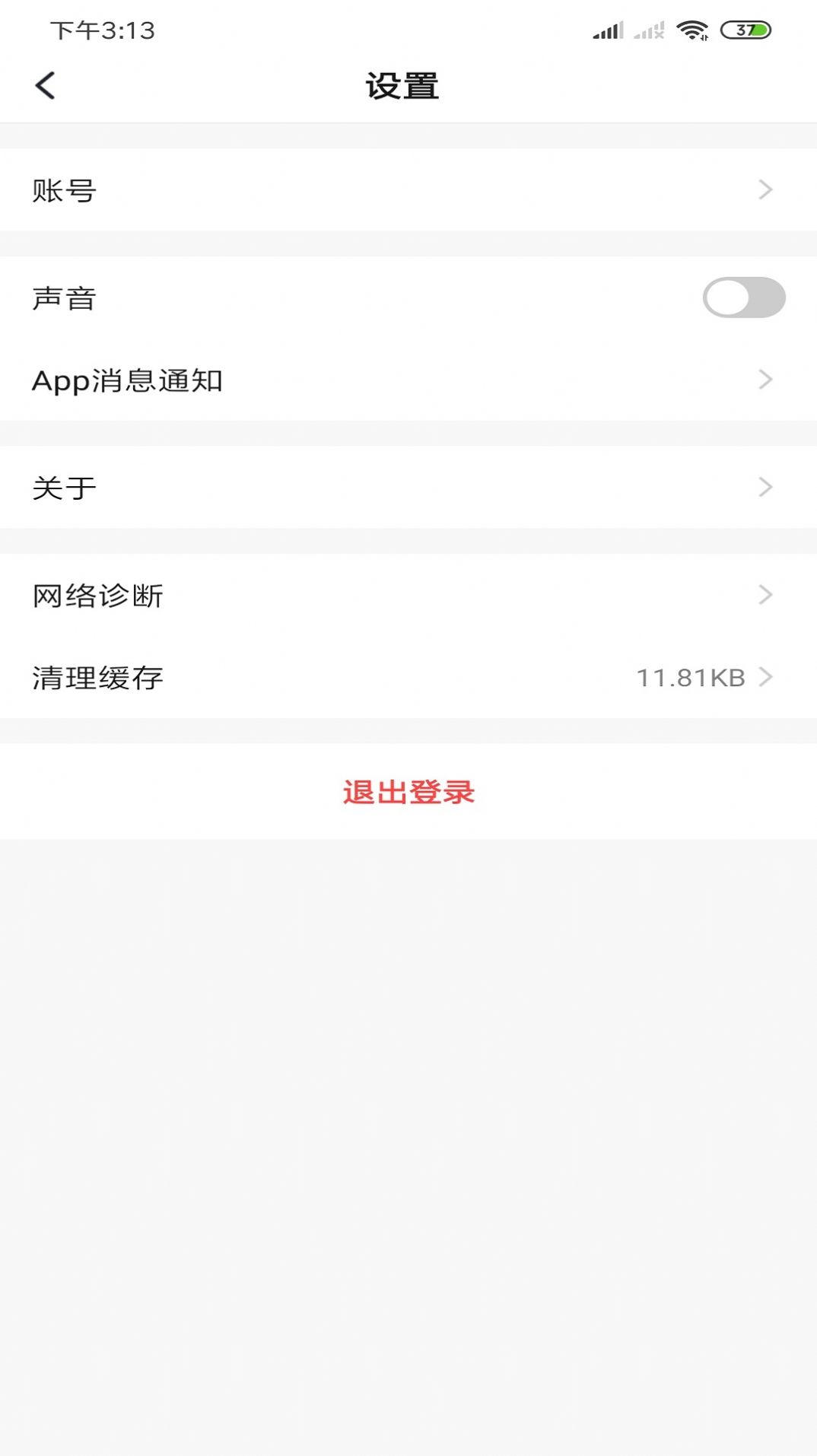
Task: Click the 11.81KB cache size value
Action: [691, 677]
